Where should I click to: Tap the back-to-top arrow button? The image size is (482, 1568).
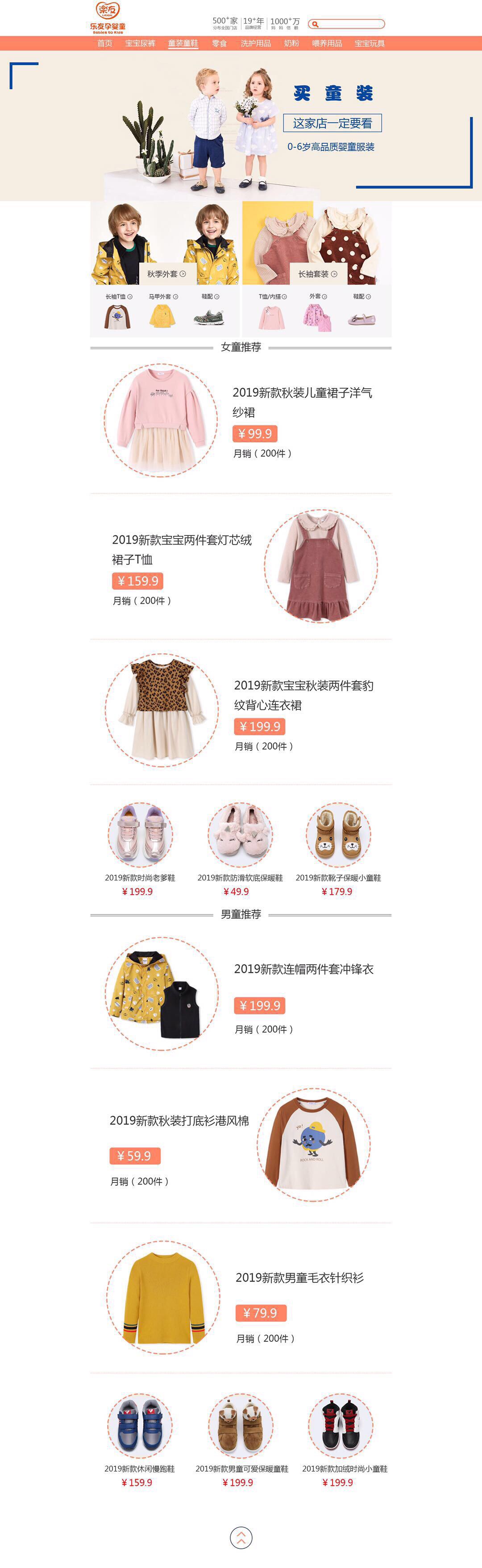pos(241,1537)
